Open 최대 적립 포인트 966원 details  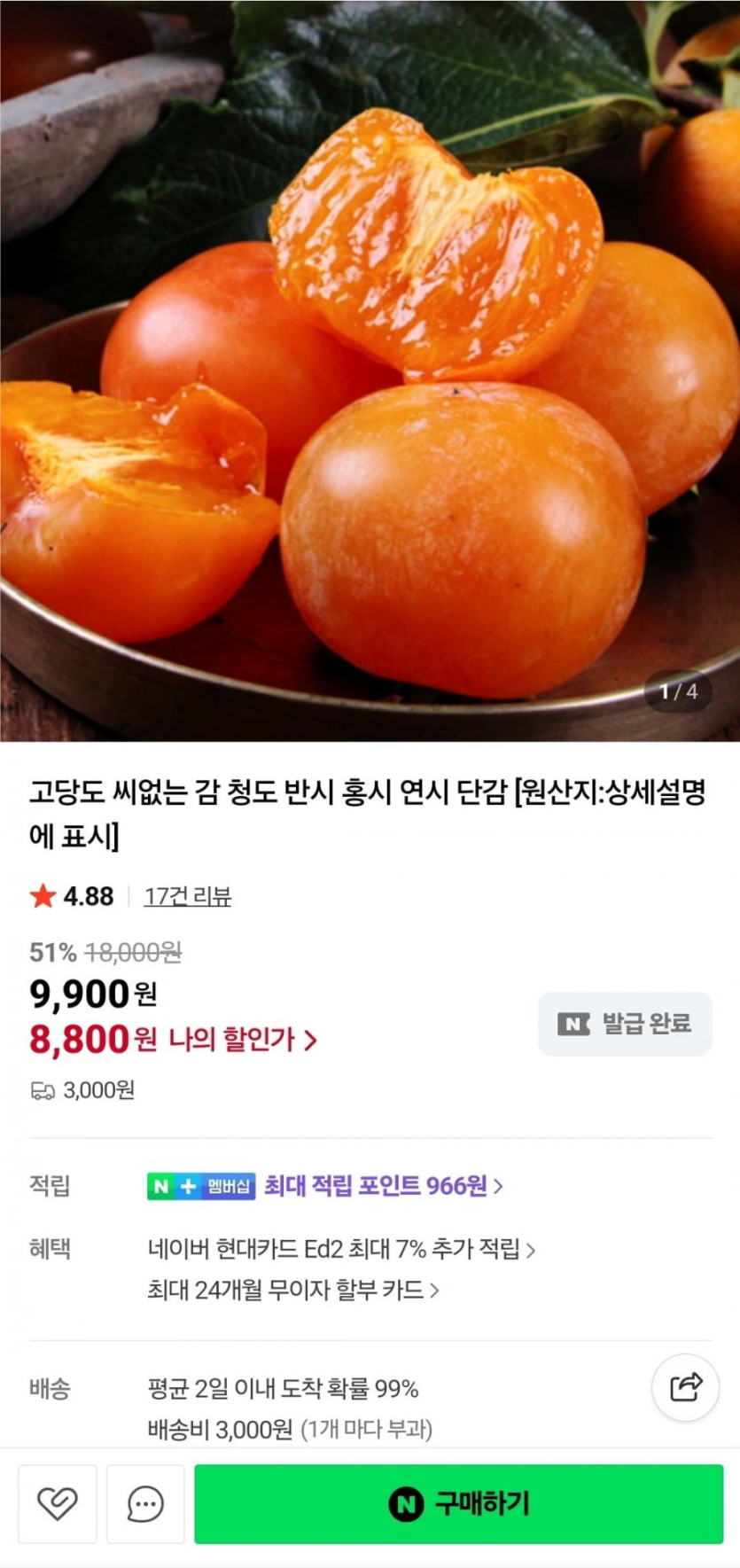[x=383, y=1186]
